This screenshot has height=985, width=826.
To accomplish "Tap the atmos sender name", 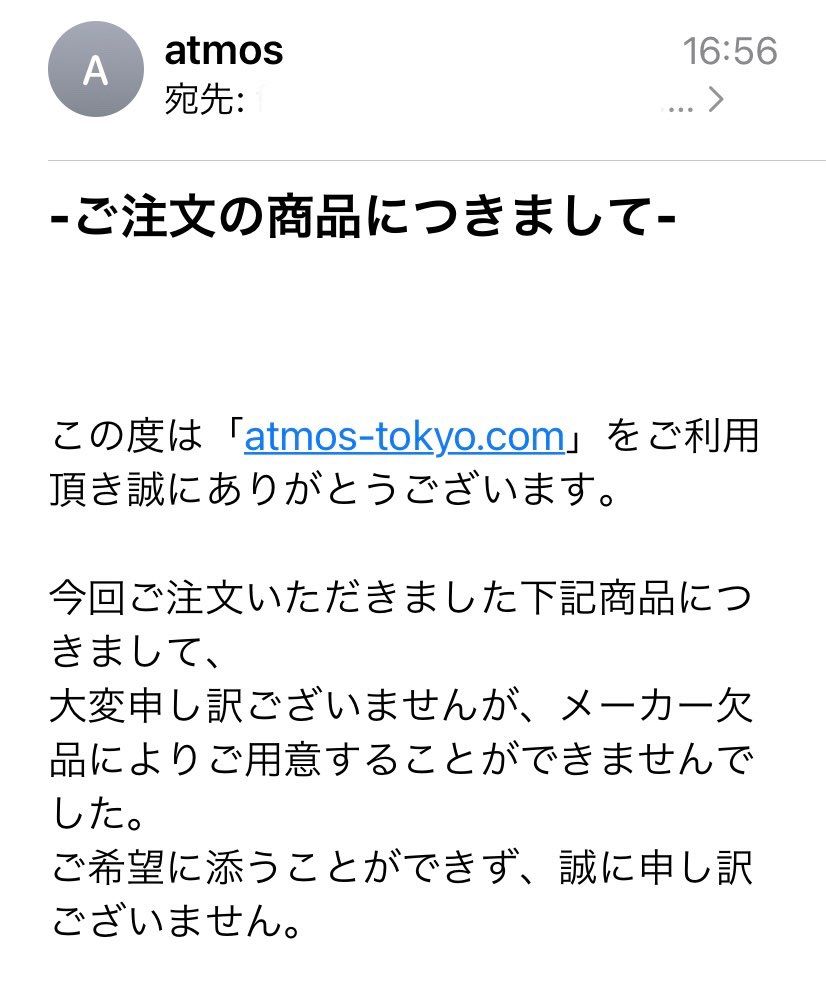I will tap(224, 51).
